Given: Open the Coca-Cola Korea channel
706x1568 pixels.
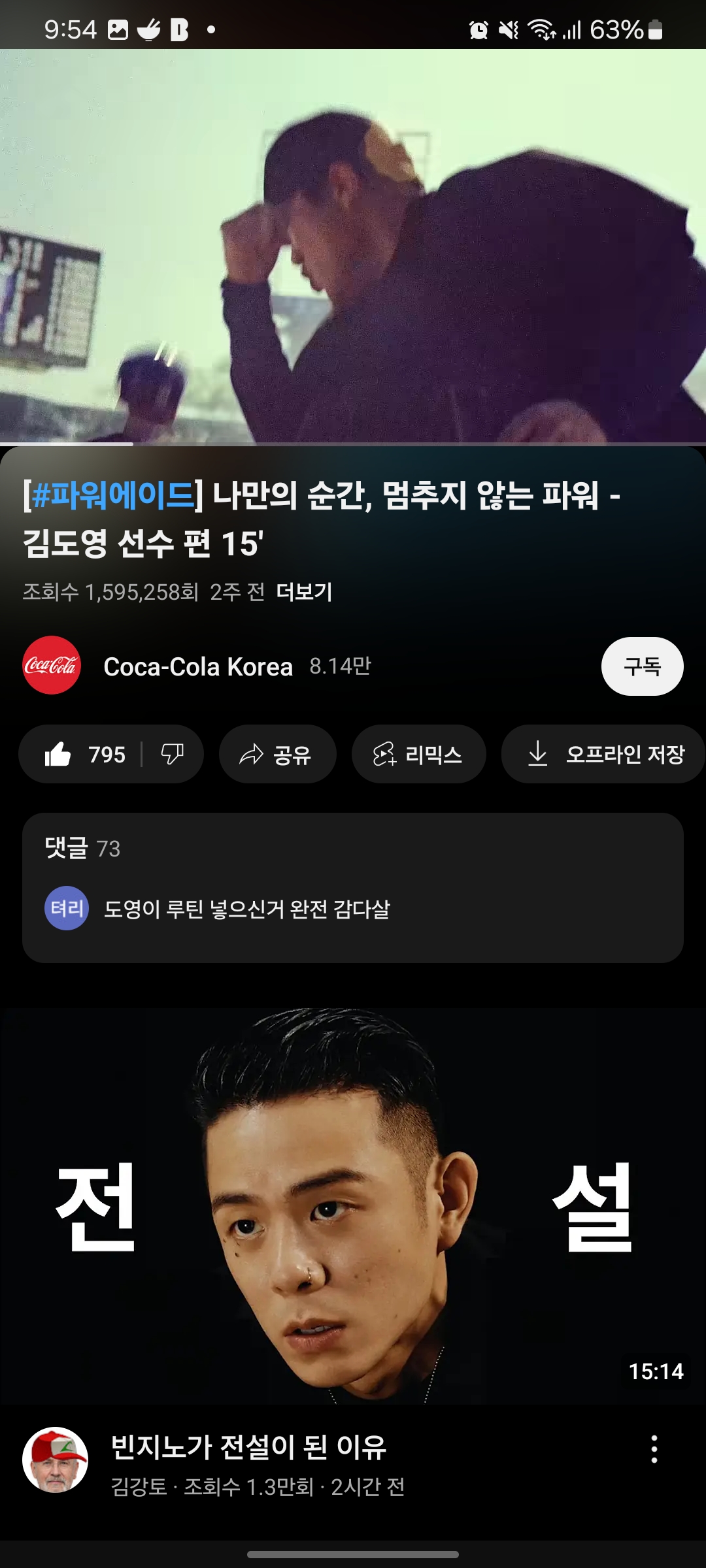Looking at the screenshot, I should tap(197, 667).
